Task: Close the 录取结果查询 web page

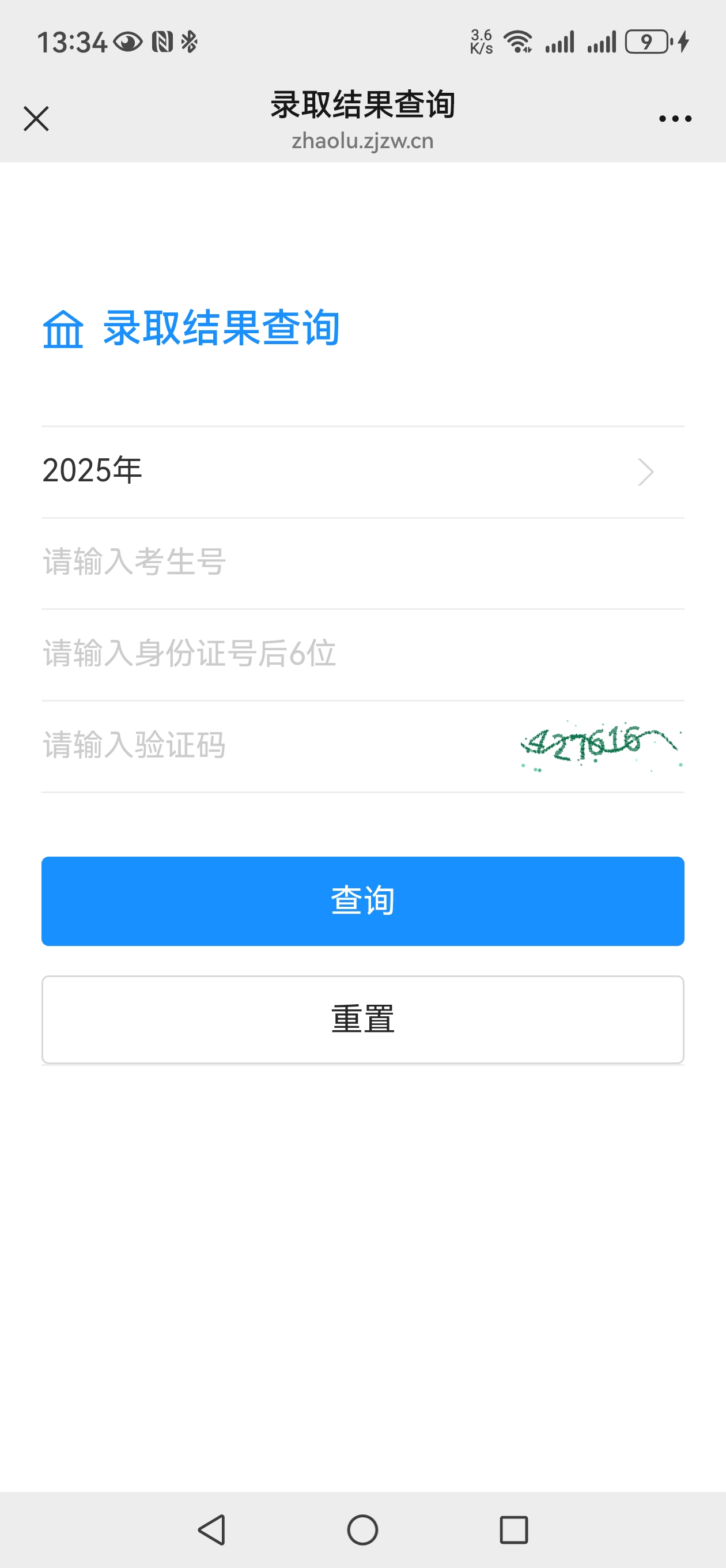Action: pos(36,119)
